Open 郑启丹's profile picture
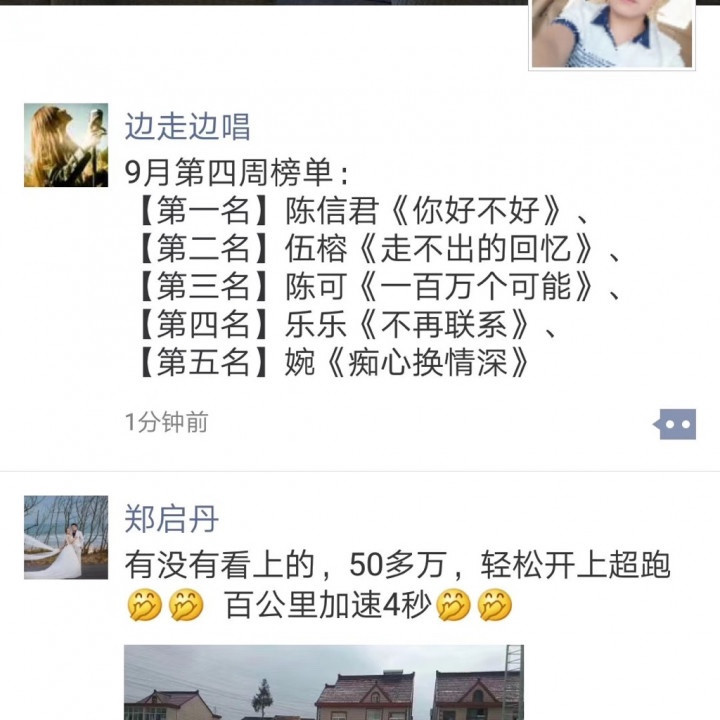 pos(66,537)
